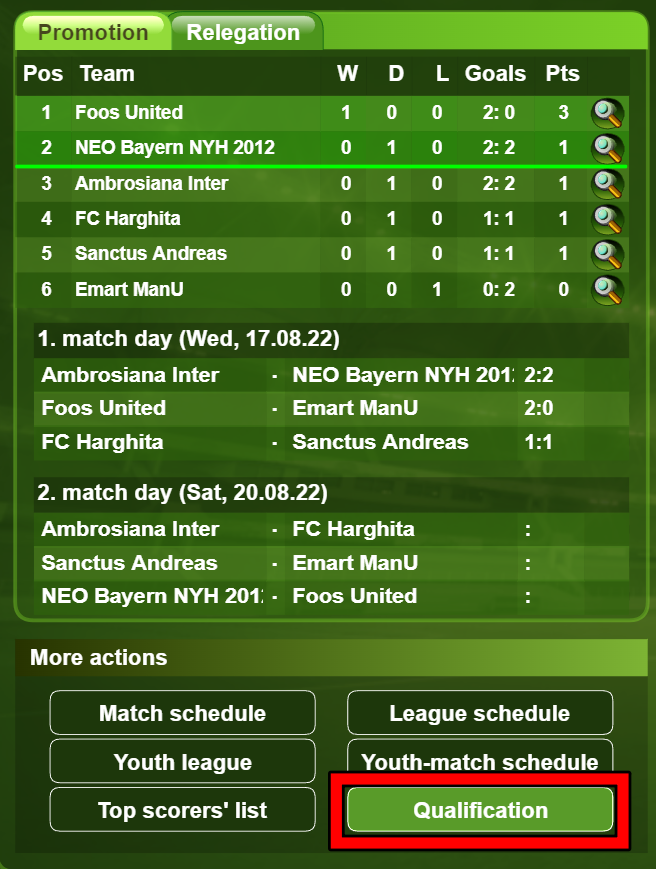
Task: Inspect Foos United with magnifier icon
Action: click(x=607, y=113)
